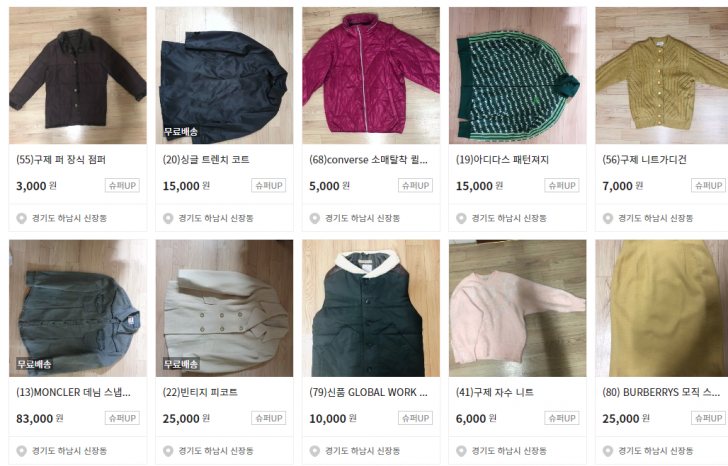Open the (13) MONCLER 데님 listing
This screenshot has width=728, height=466.
[77, 308]
